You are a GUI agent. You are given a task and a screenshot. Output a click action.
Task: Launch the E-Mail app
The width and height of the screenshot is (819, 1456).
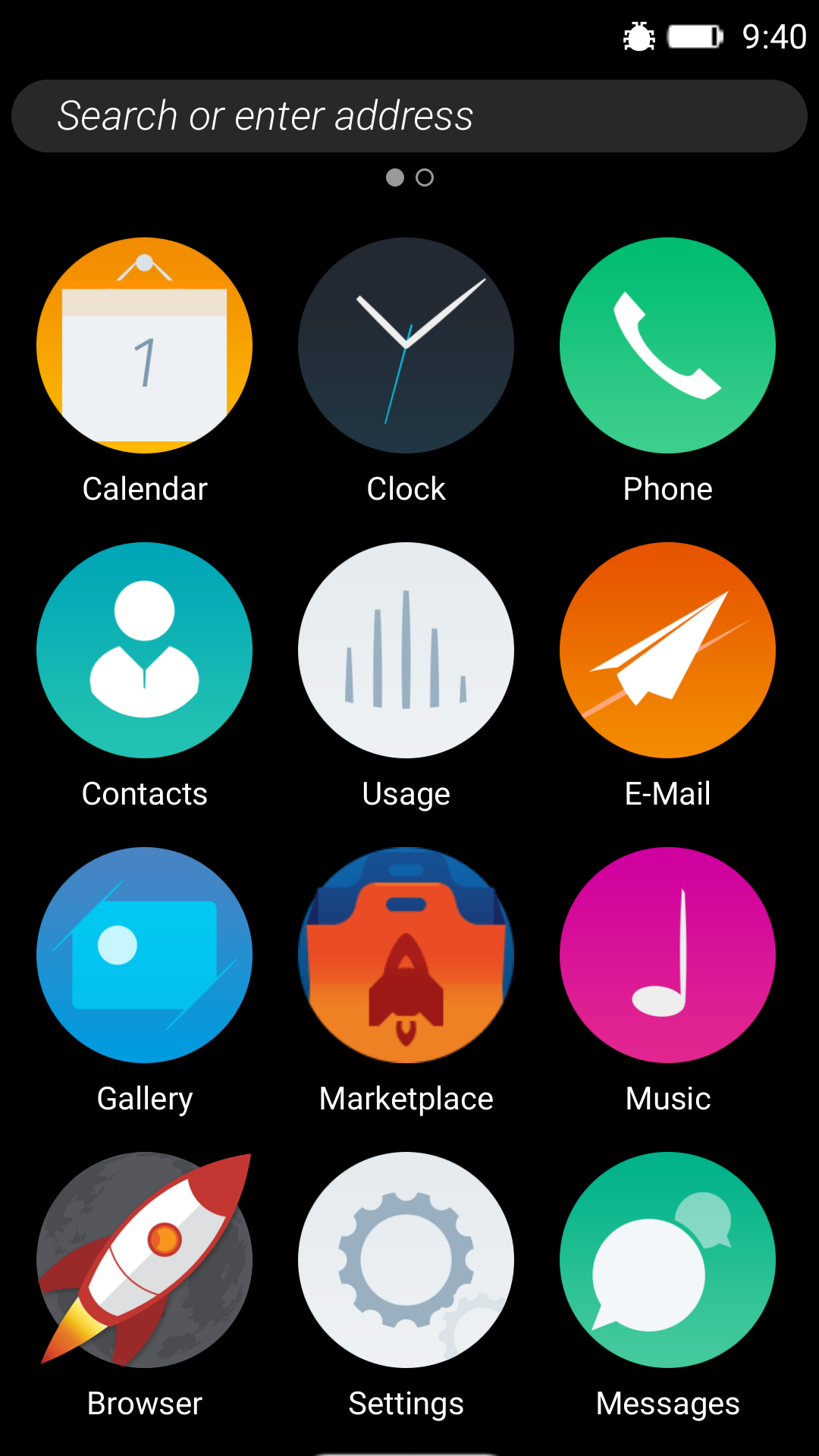(667, 650)
